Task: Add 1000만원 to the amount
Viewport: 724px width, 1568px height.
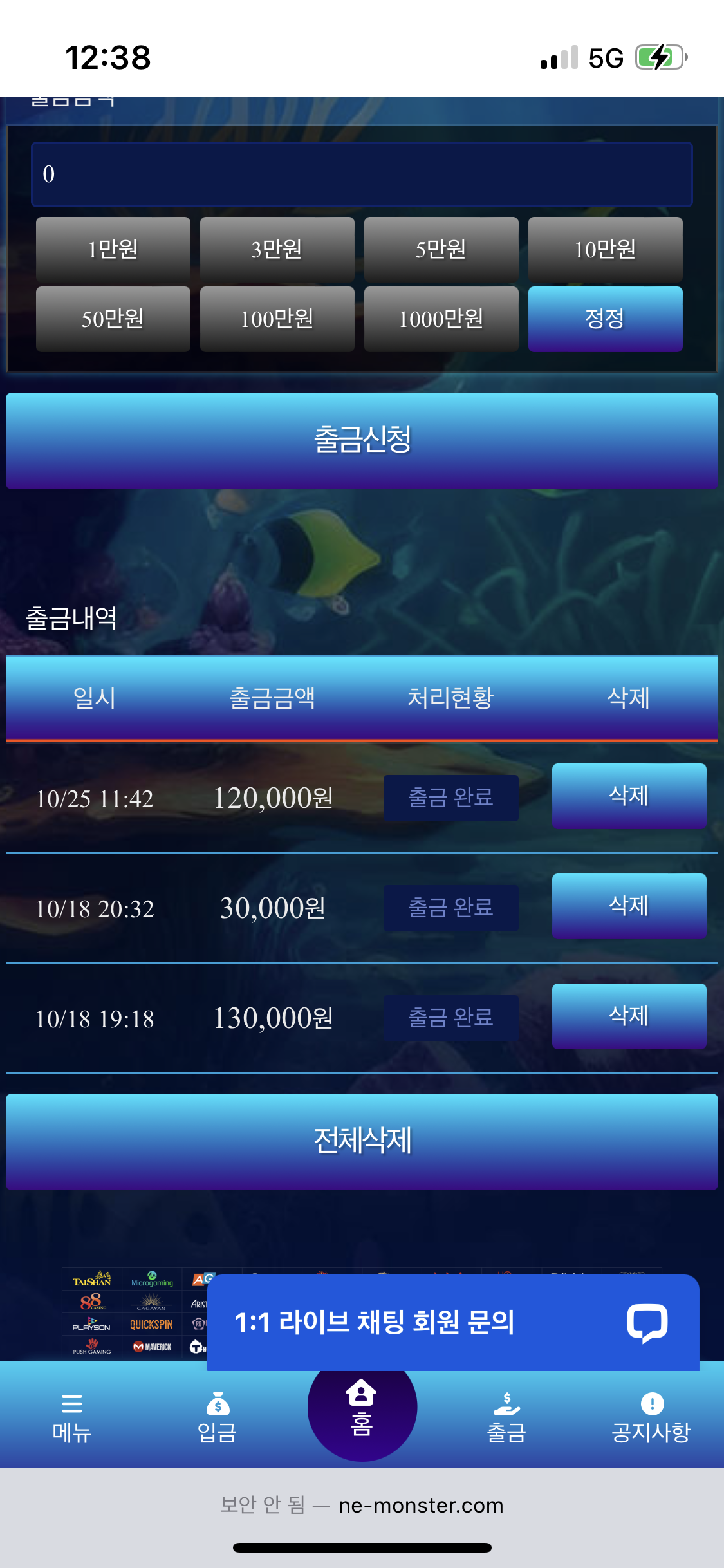Action: coord(441,319)
